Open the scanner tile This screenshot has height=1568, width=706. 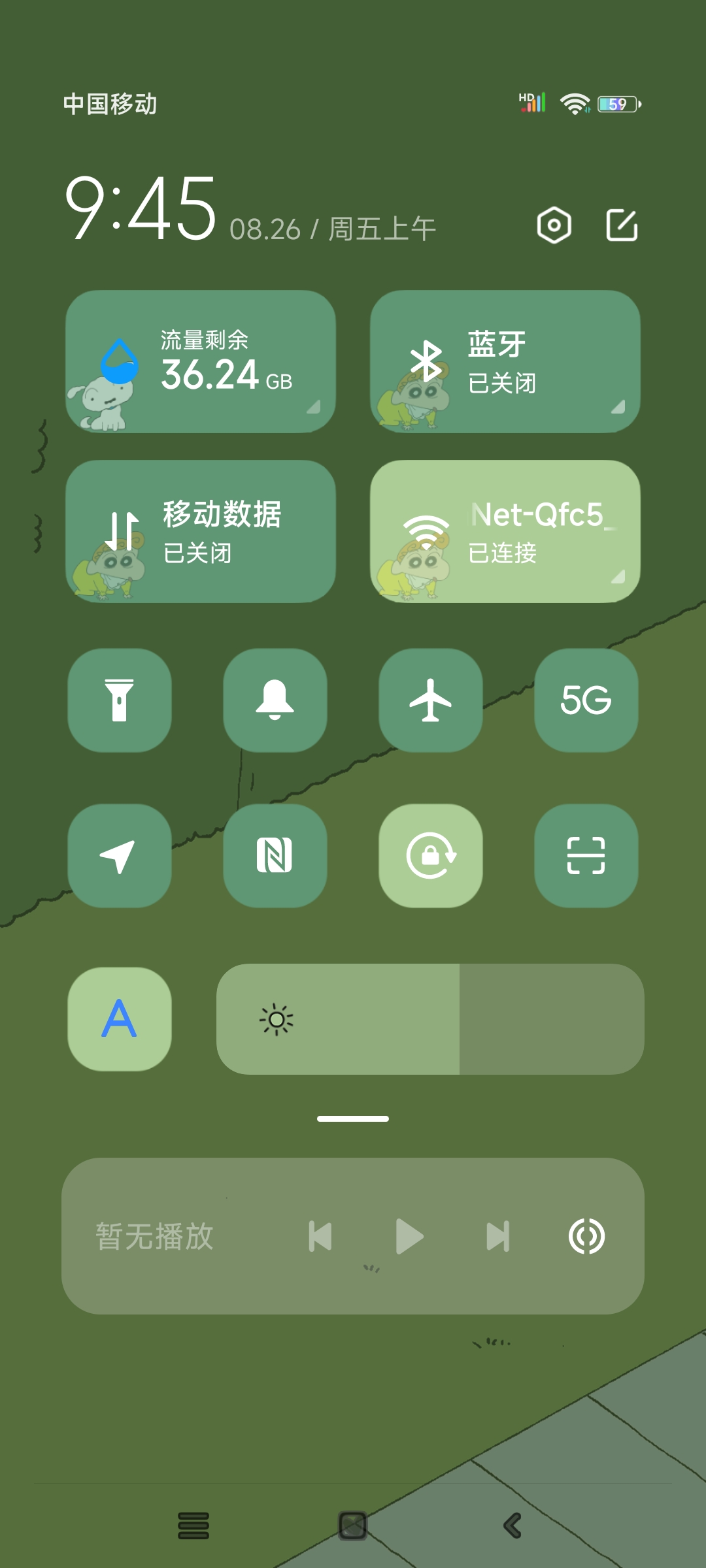coord(586,855)
